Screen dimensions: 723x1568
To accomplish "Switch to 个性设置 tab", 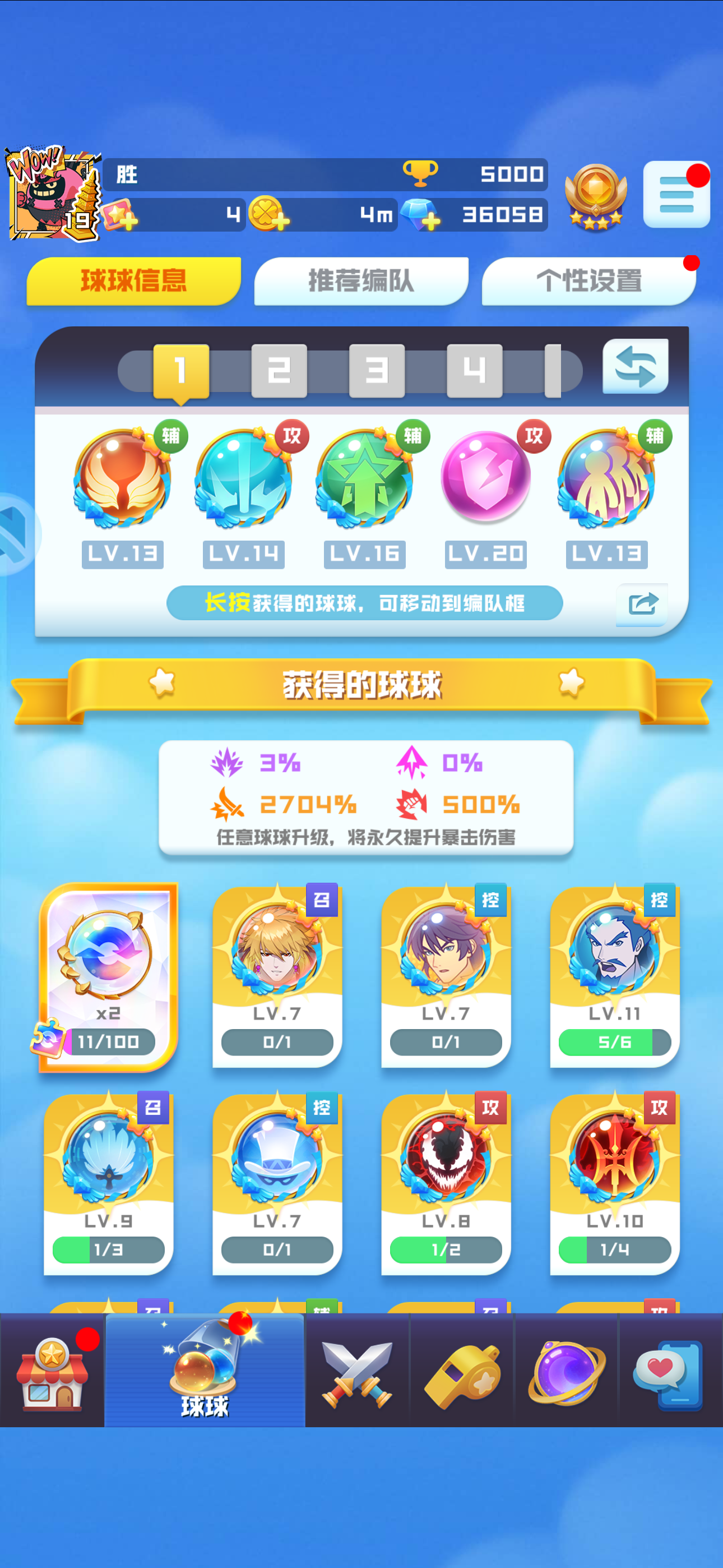I will tap(588, 281).
